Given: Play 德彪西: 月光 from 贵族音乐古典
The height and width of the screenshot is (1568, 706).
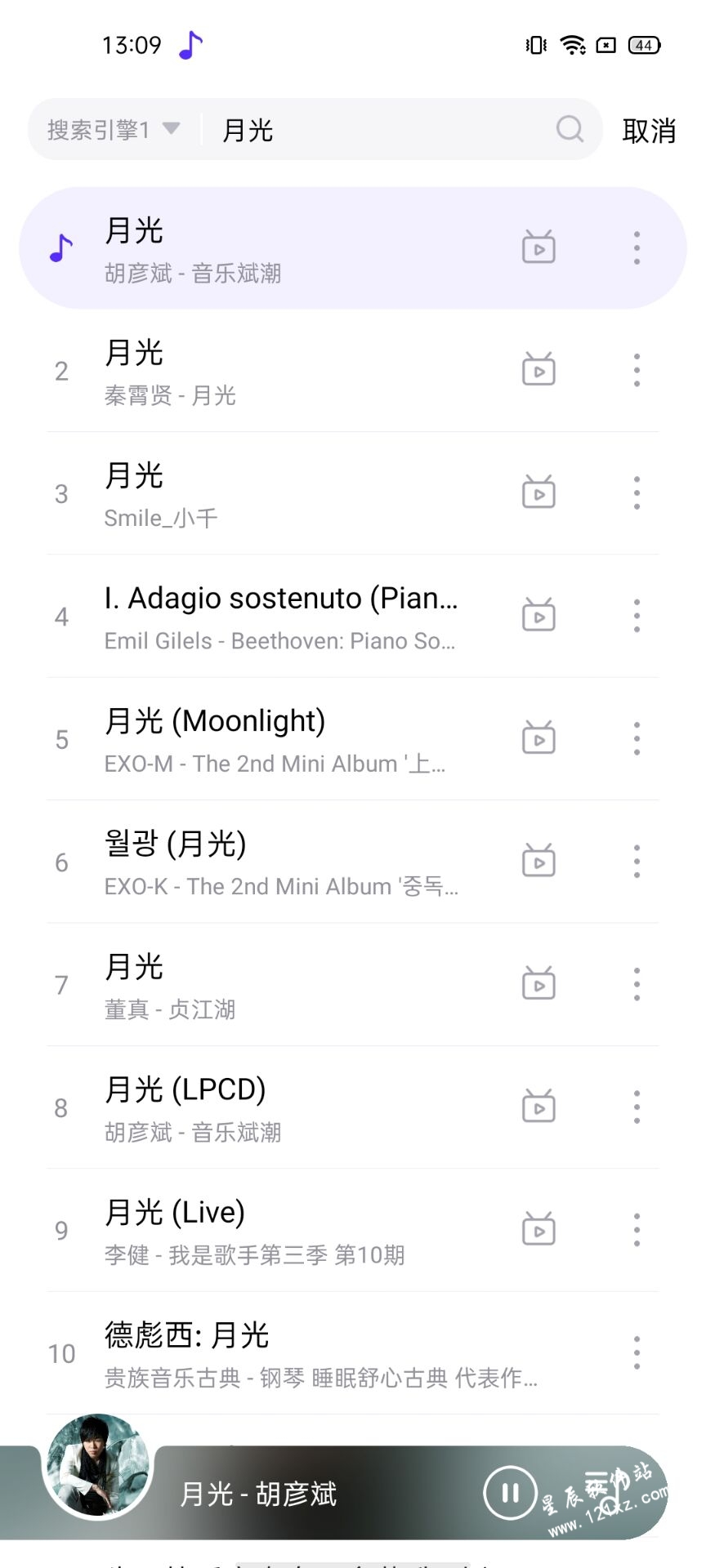Looking at the screenshot, I should pyautogui.click(x=319, y=1353).
